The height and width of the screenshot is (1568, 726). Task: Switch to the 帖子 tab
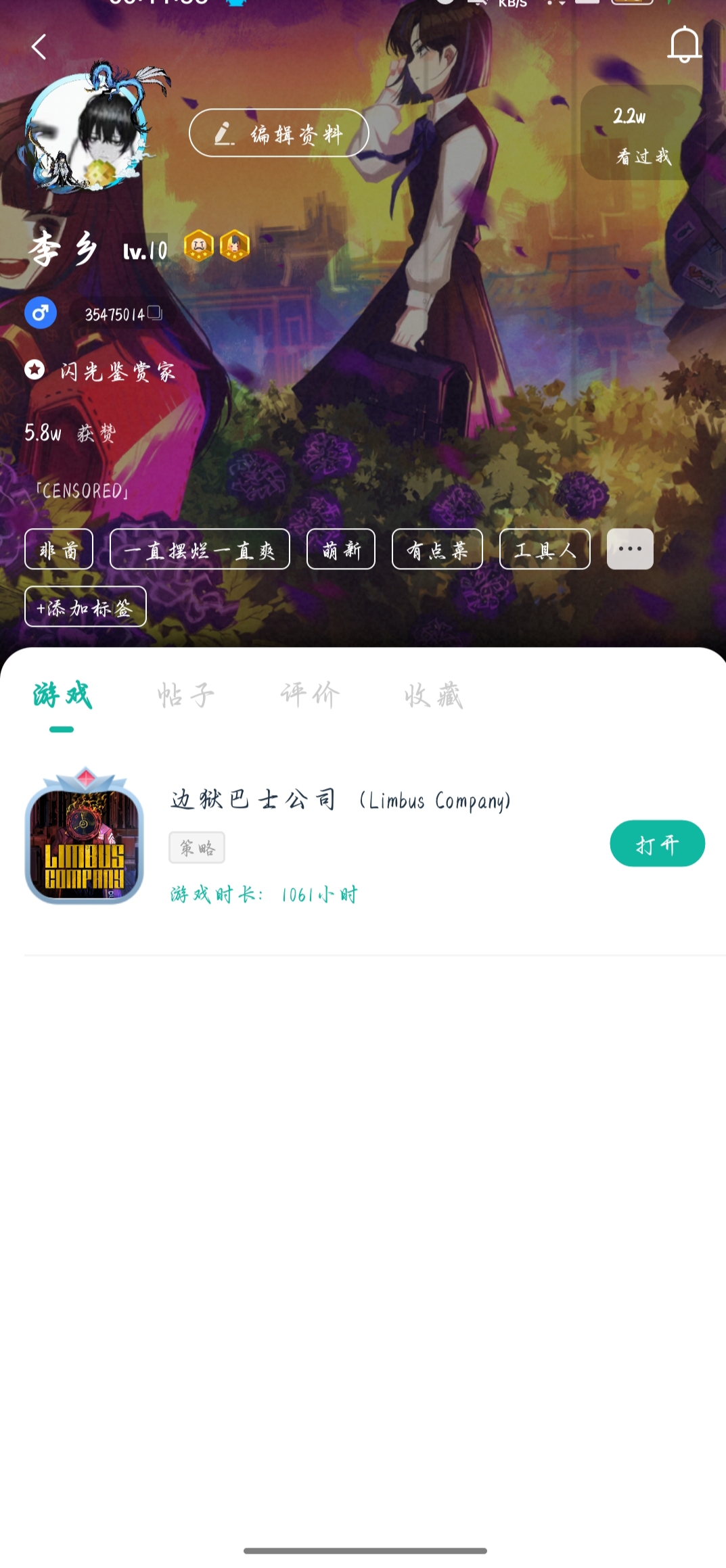pyautogui.click(x=185, y=695)
